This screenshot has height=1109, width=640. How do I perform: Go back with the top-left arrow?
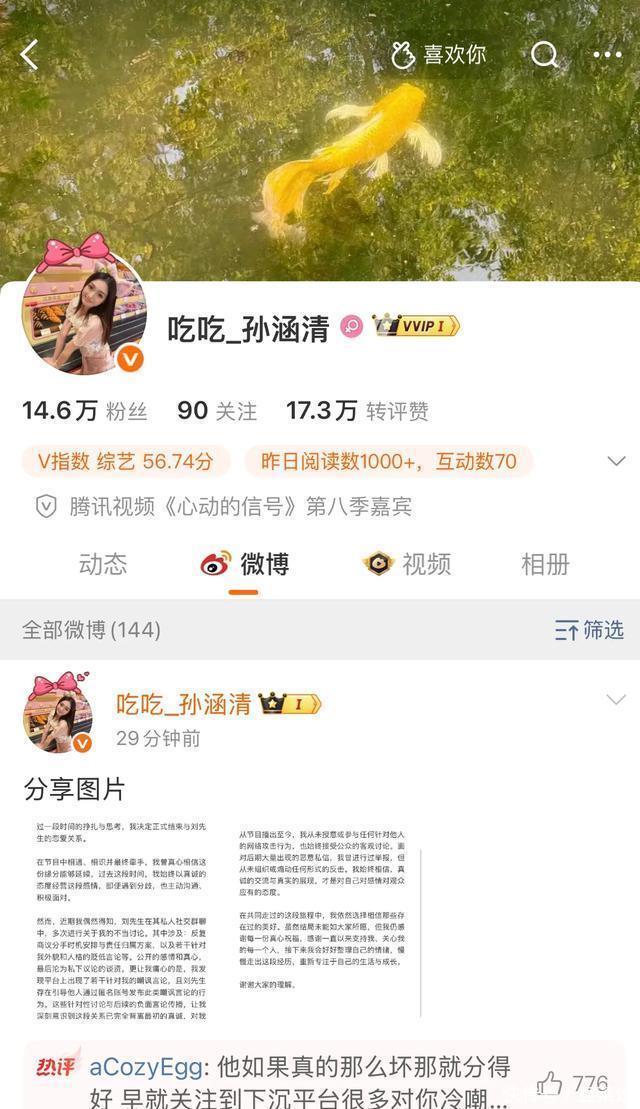30,55
